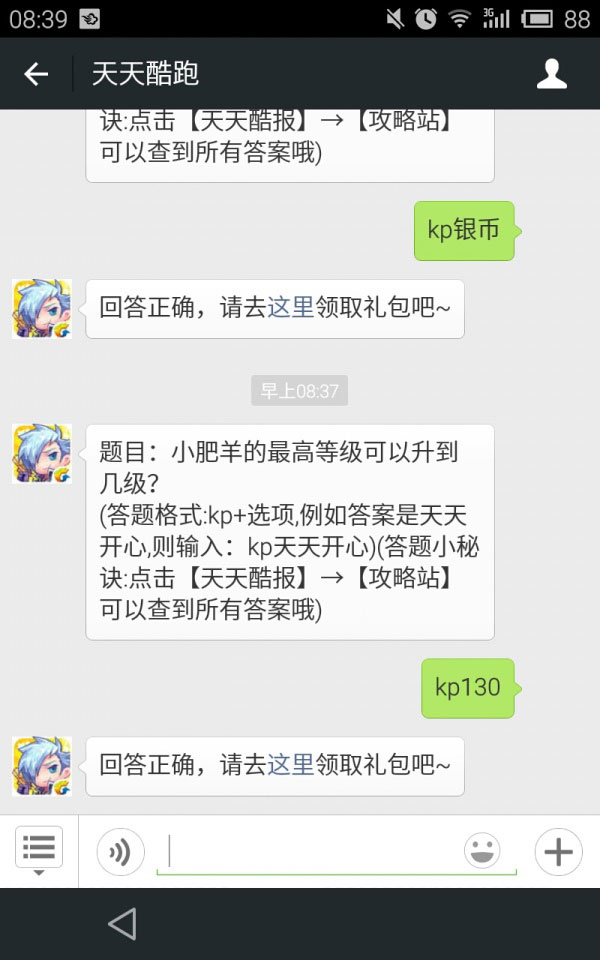Screen dimensions: 600x960
Task: Open the emoji picker
Action: [483, 852]
